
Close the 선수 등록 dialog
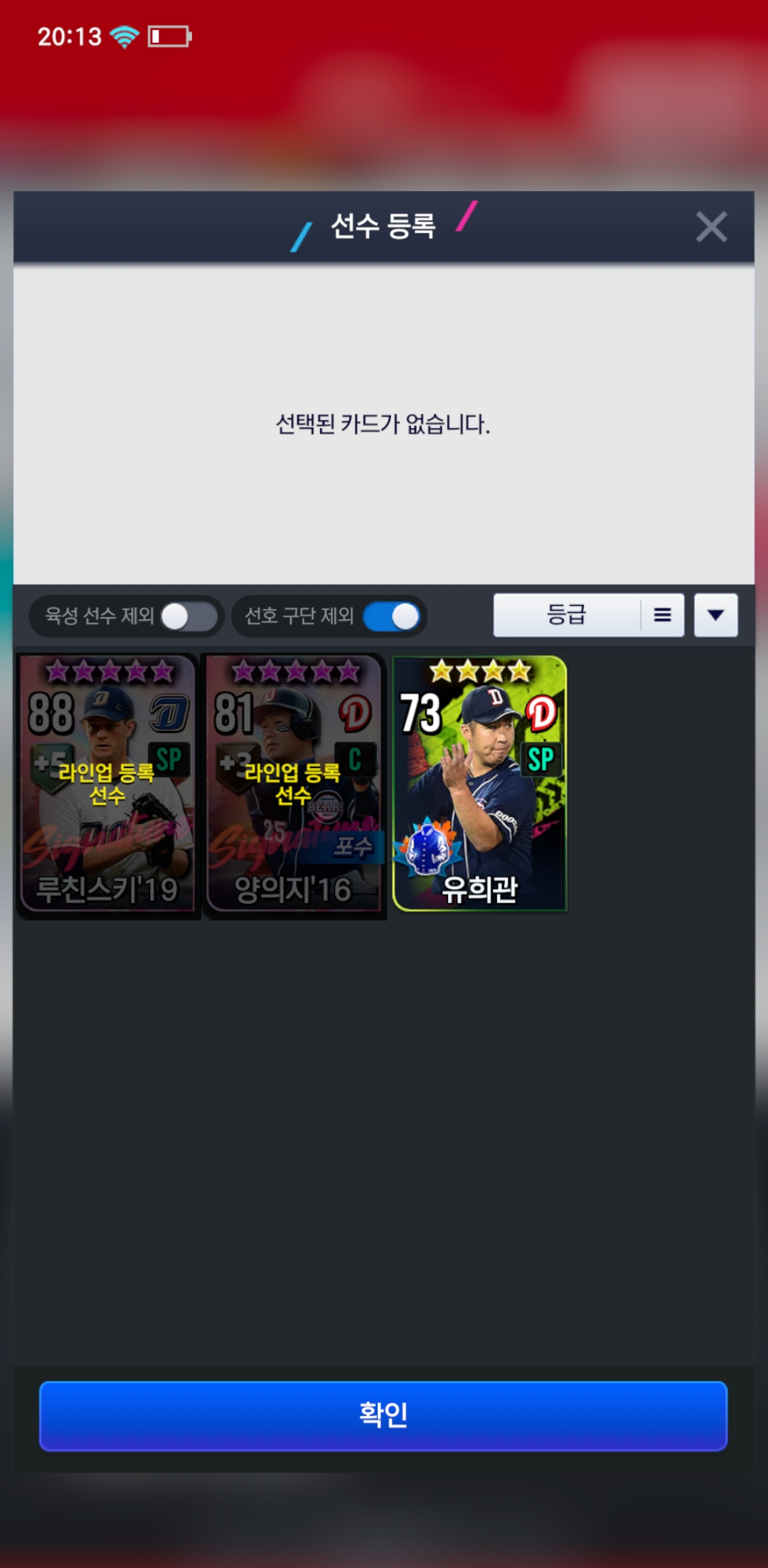point(711,228)
